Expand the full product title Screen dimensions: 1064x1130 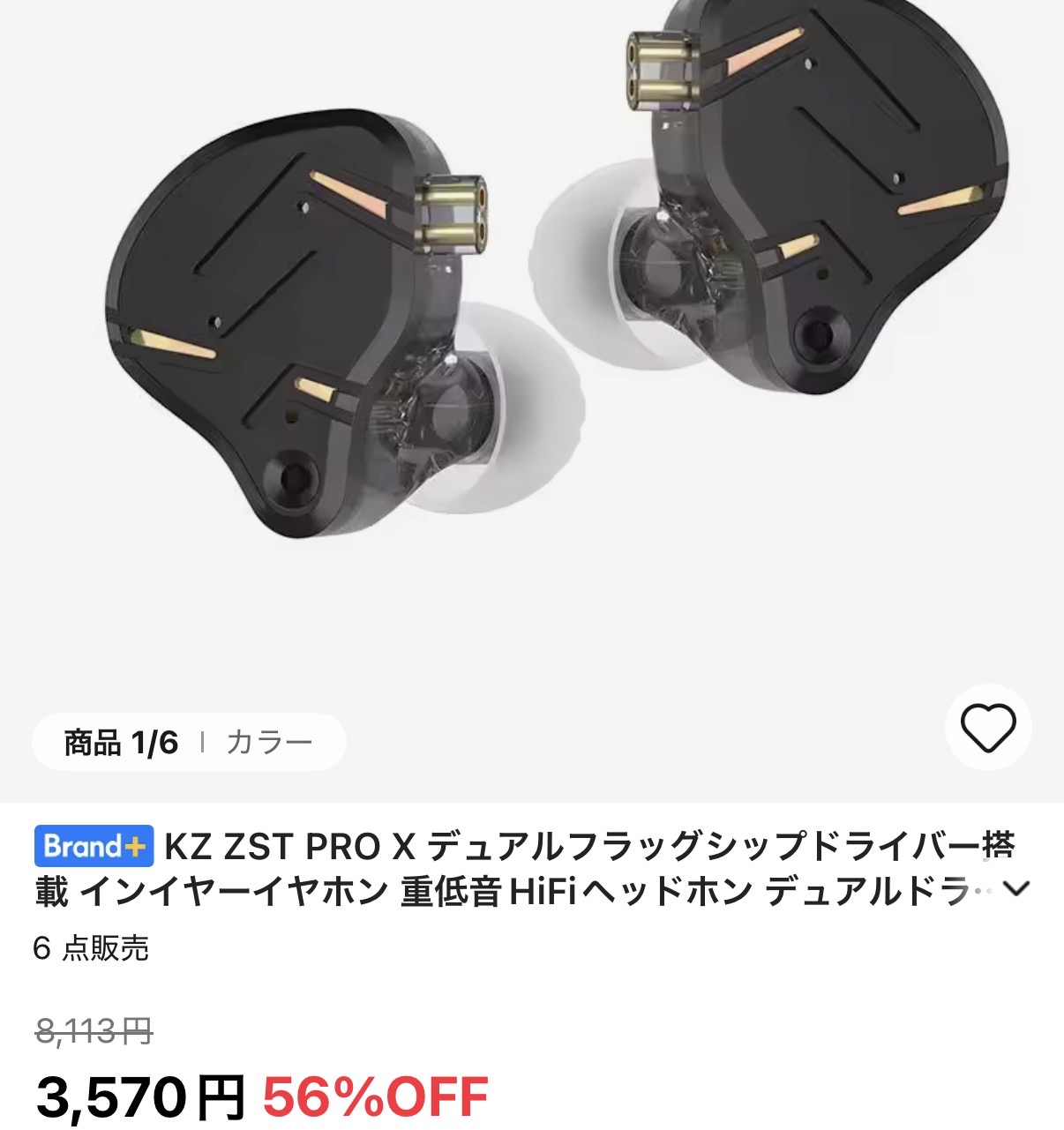(1017, 889)
